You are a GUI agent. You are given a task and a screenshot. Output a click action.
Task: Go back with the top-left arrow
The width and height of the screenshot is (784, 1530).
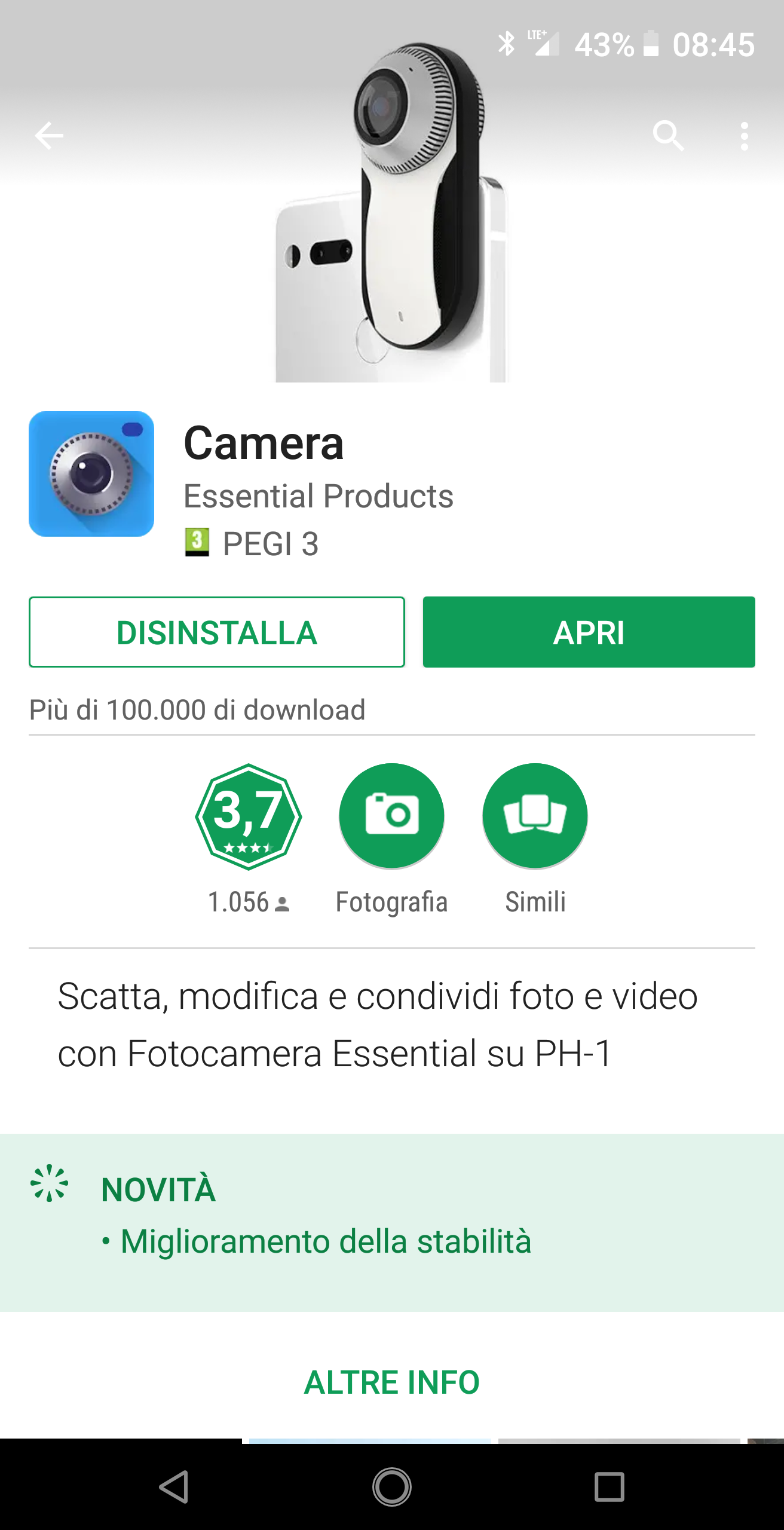pyautogui.click(x=49, y=136)
